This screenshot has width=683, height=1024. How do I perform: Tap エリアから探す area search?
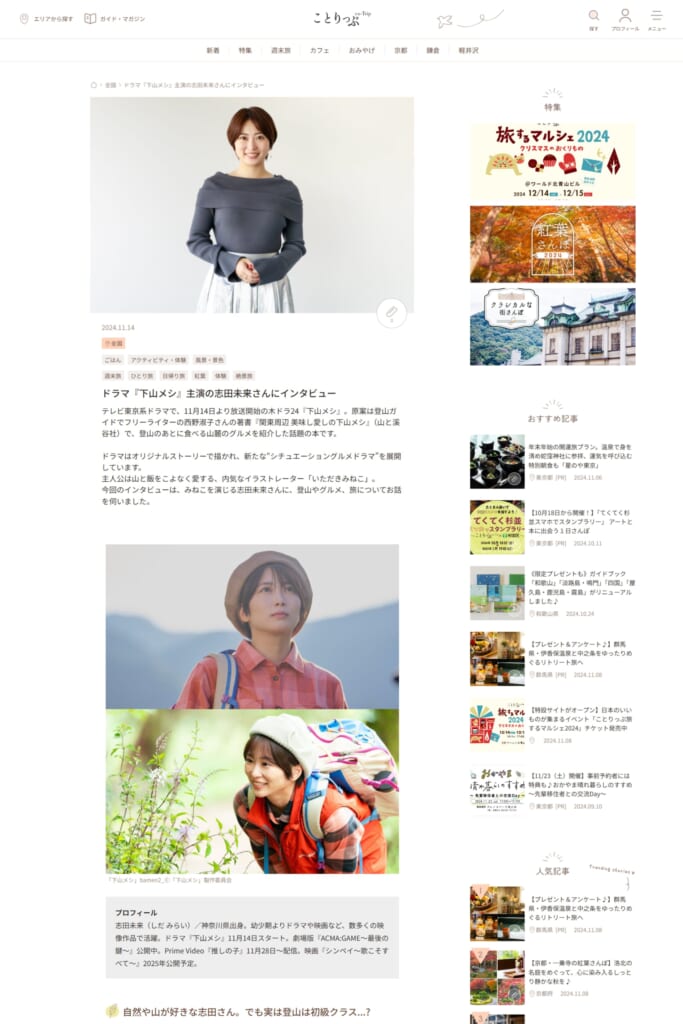[x=47, y=19]
